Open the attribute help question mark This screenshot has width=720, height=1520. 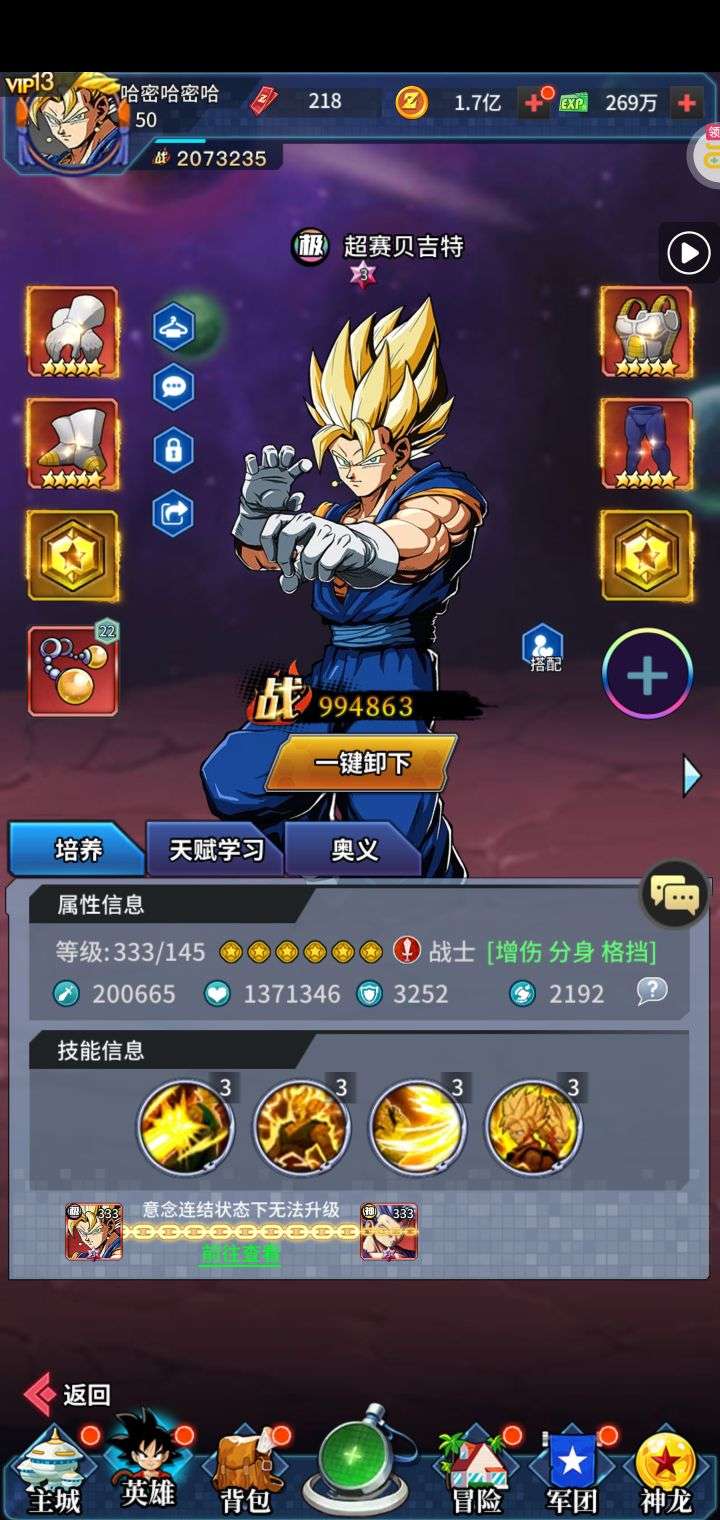(652, 991)
